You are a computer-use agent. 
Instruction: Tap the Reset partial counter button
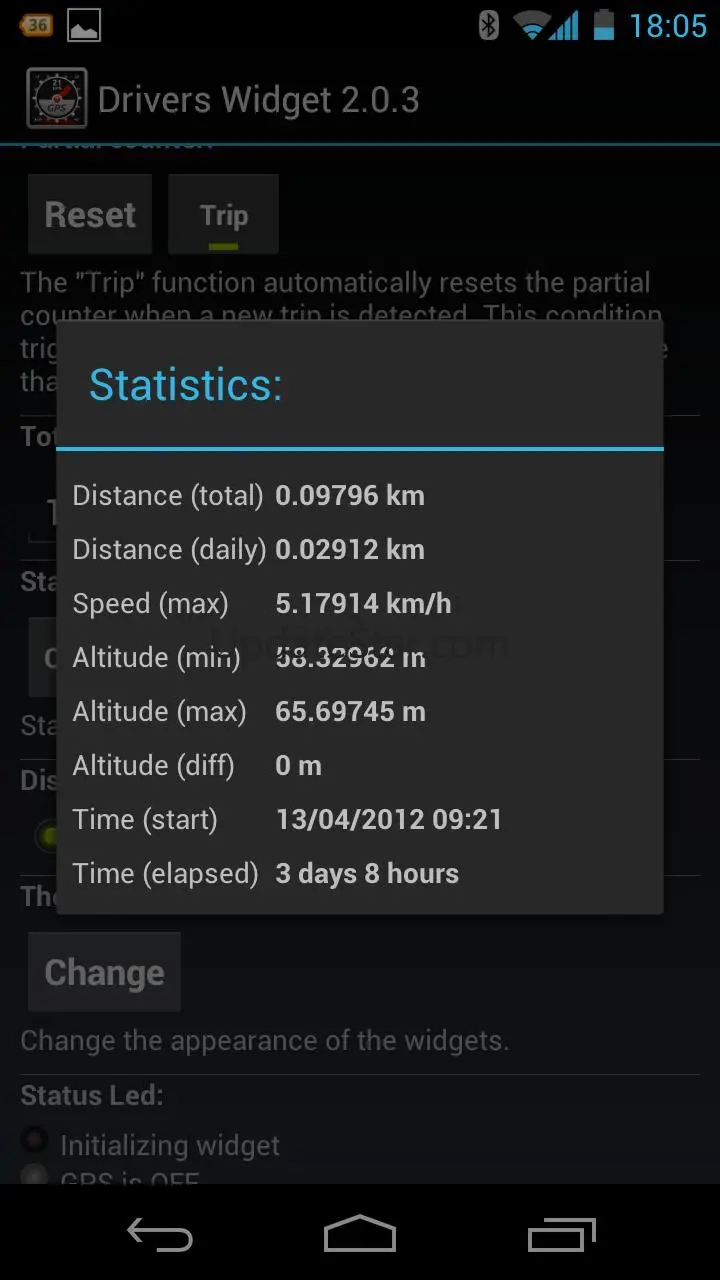point(90,215)
